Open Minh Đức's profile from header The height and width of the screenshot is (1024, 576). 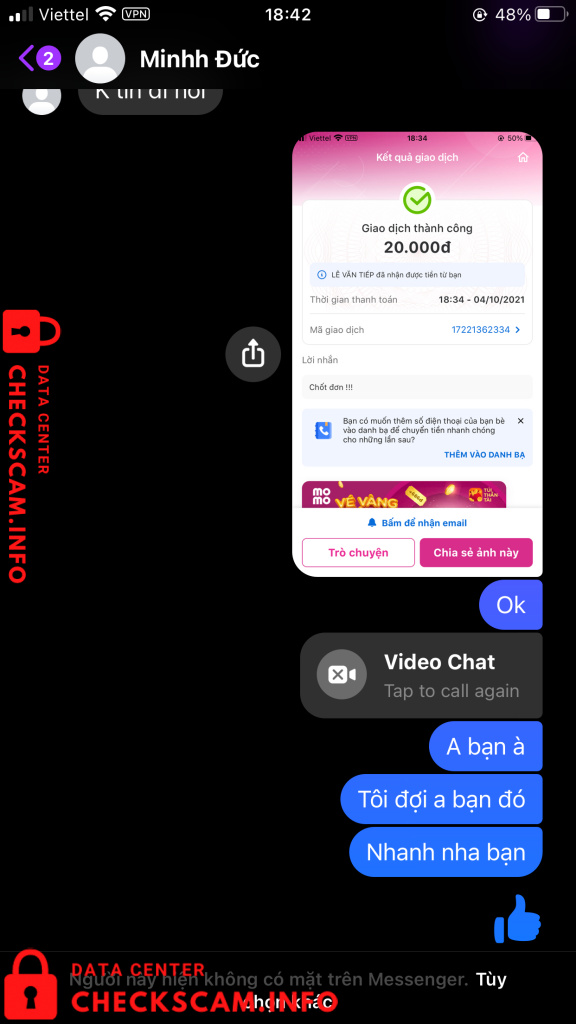pyautogui.click(x=200, y=59)
